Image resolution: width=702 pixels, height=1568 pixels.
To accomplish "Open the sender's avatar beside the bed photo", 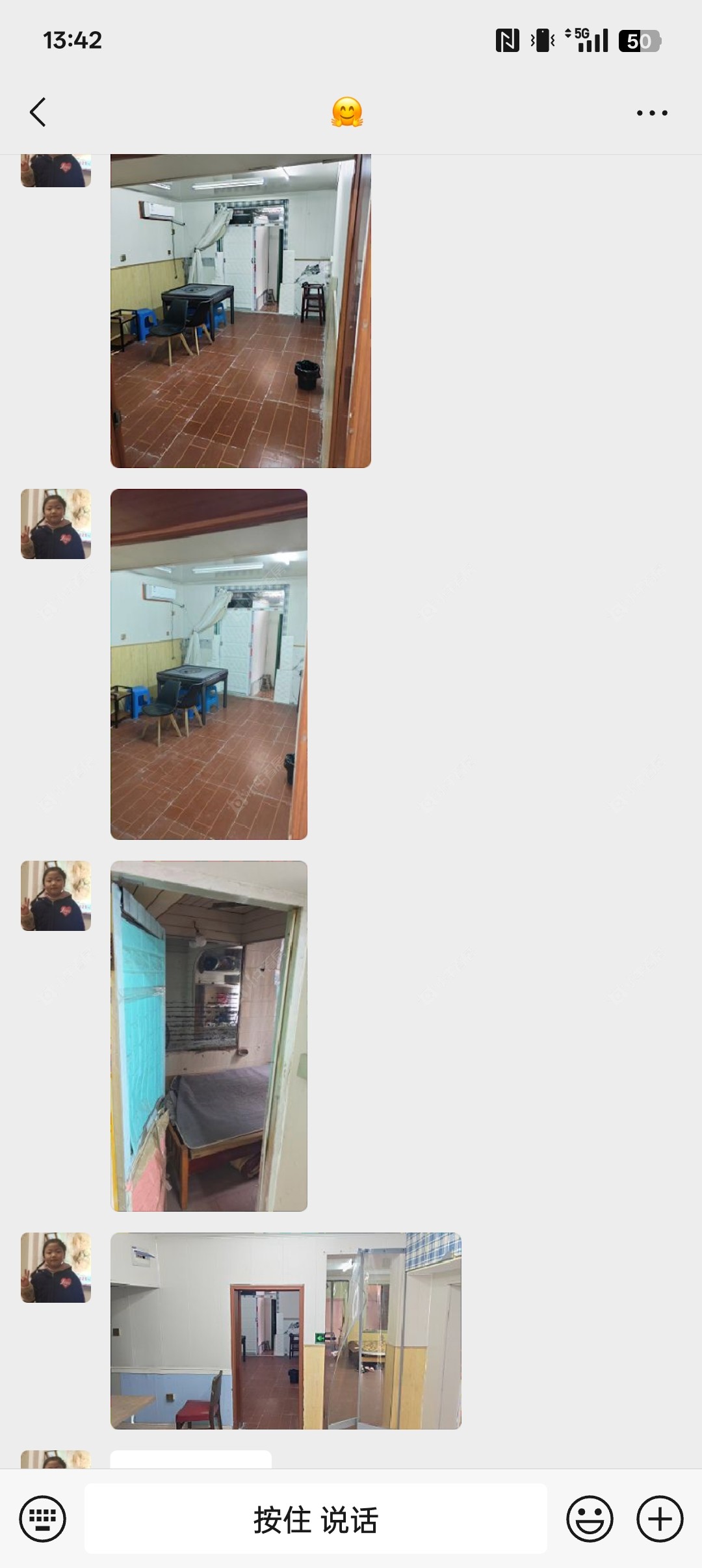I will pos(56,896).
